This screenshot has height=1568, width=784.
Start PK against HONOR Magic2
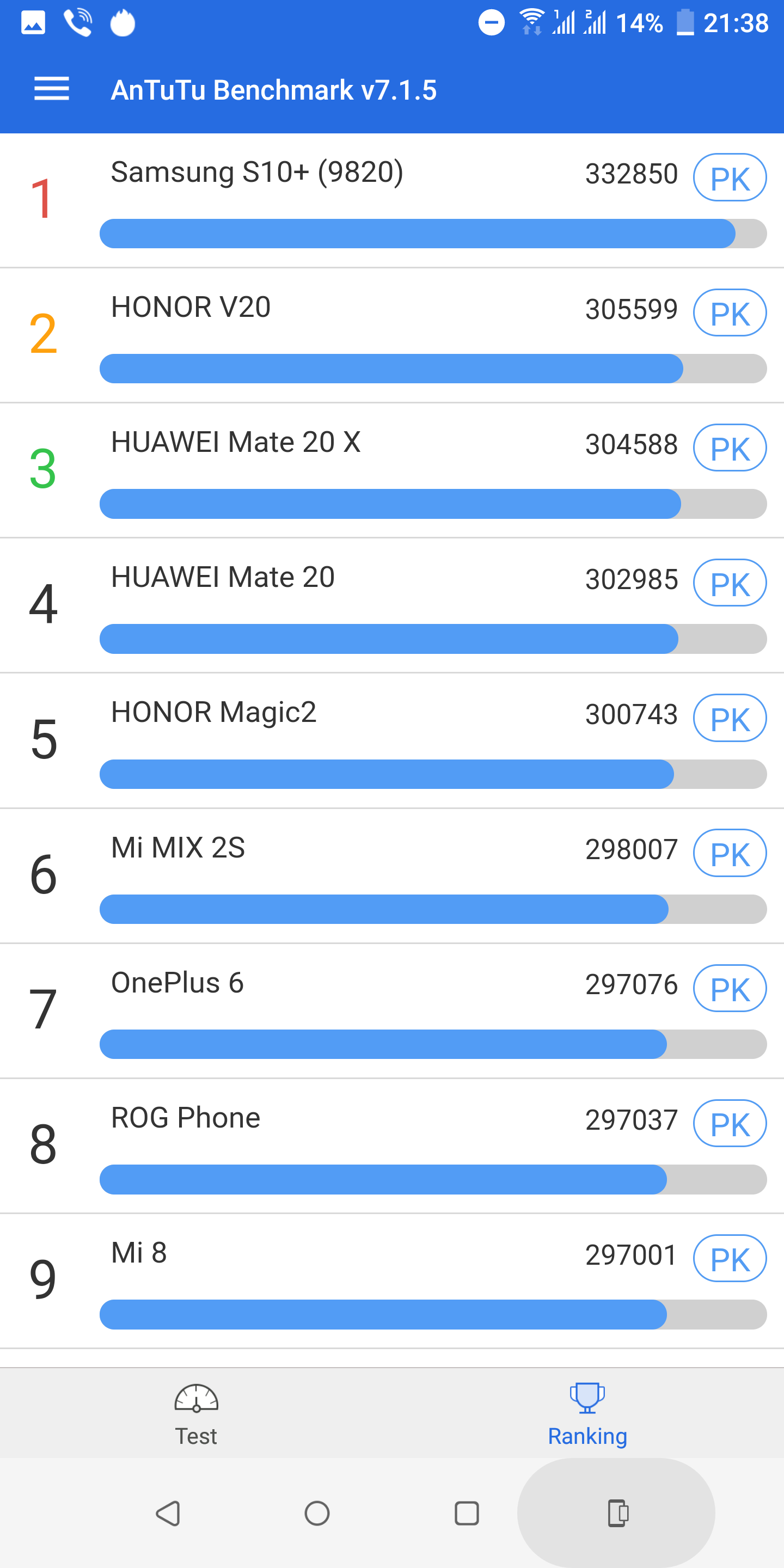[x=729, y=718]
